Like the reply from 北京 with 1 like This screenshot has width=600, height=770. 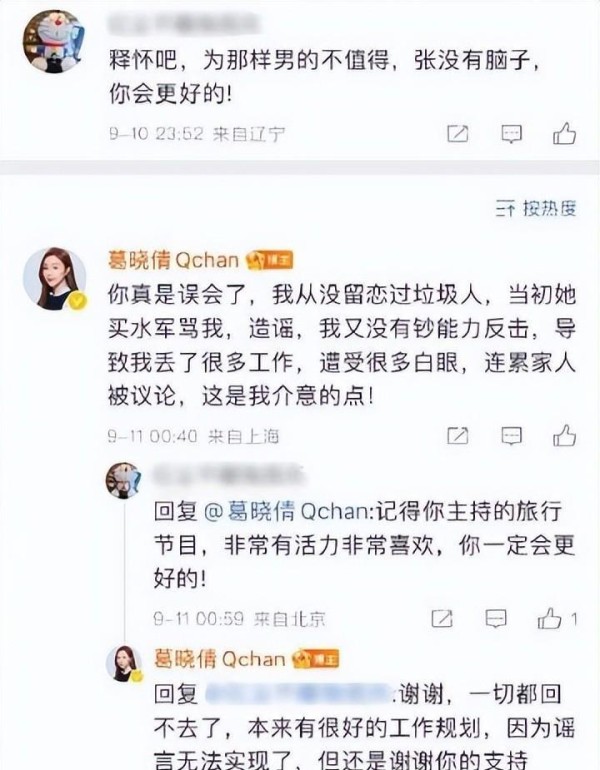[551, 618]
